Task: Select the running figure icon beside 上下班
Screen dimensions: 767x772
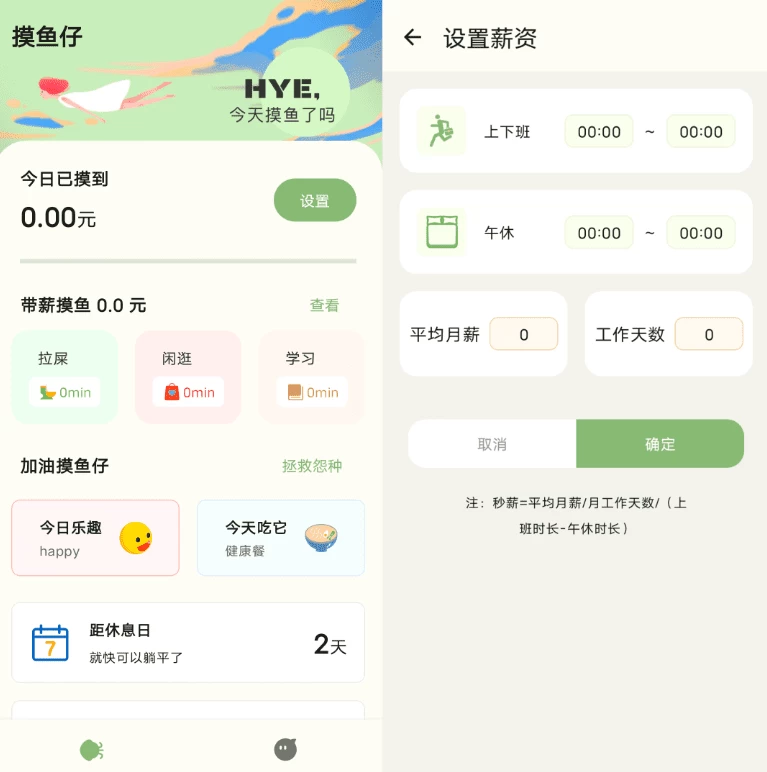Action: (441, 131)
